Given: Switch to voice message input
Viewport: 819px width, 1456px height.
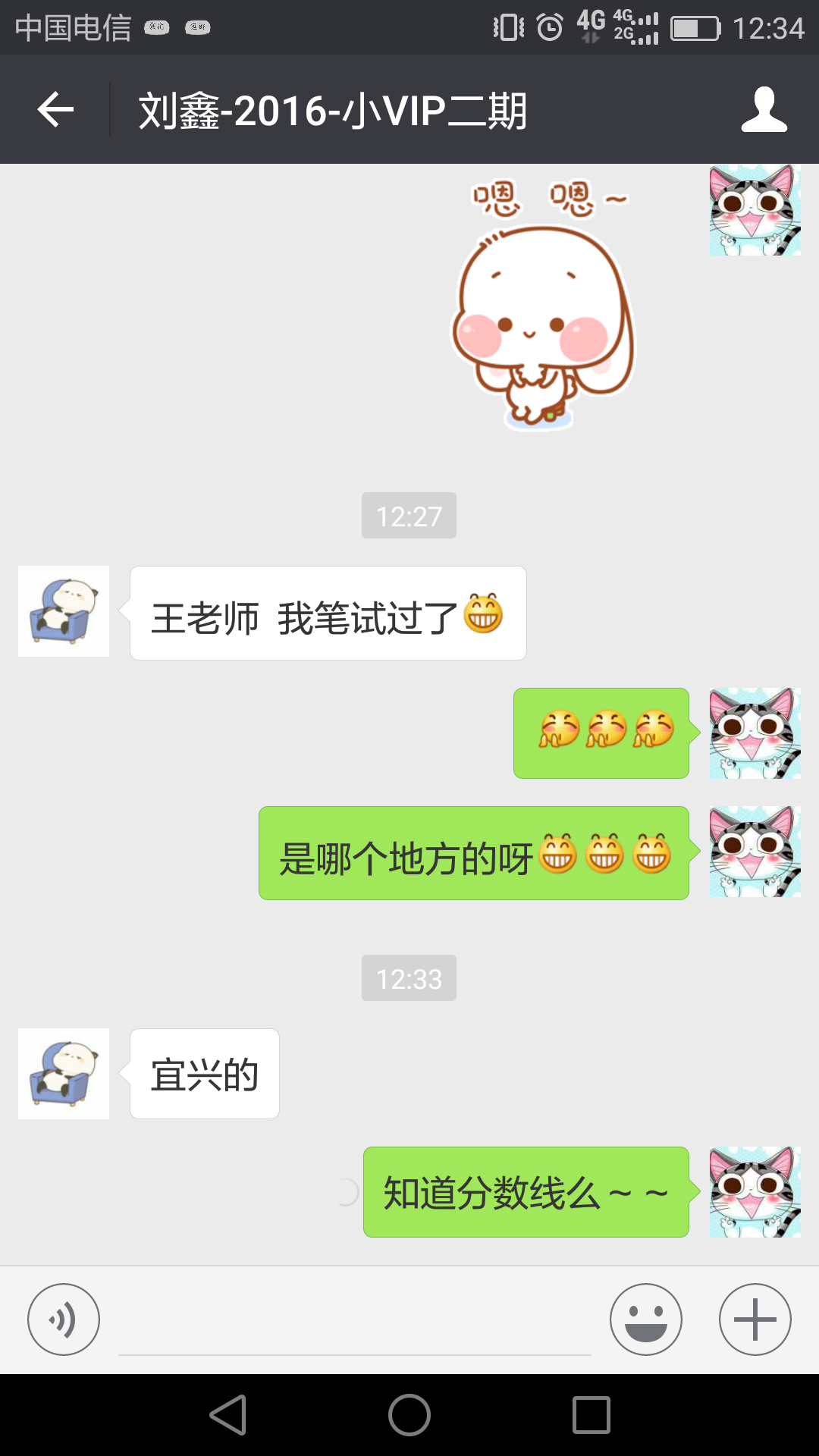Looking at the screenshot, I should 64,1319.
